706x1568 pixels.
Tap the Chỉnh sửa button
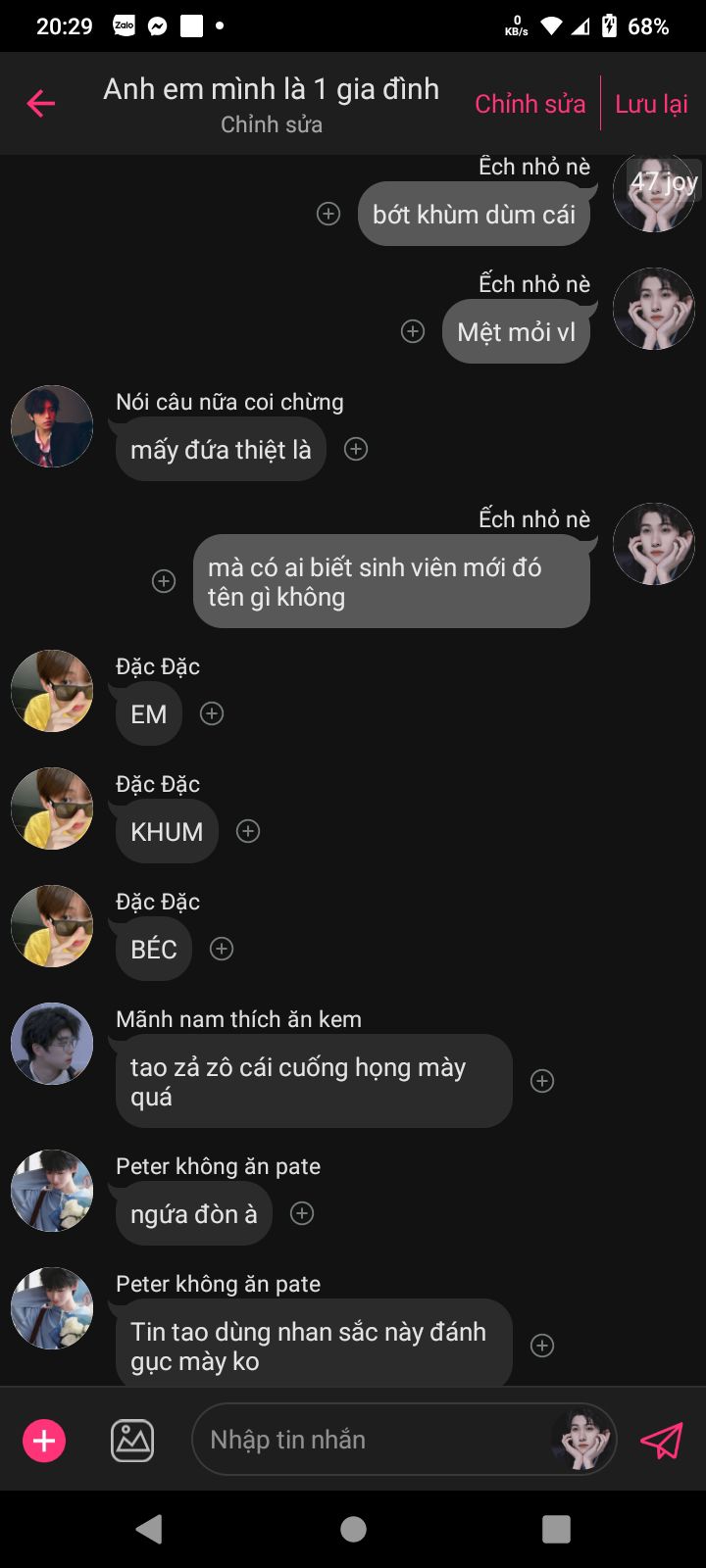[529, 104]
